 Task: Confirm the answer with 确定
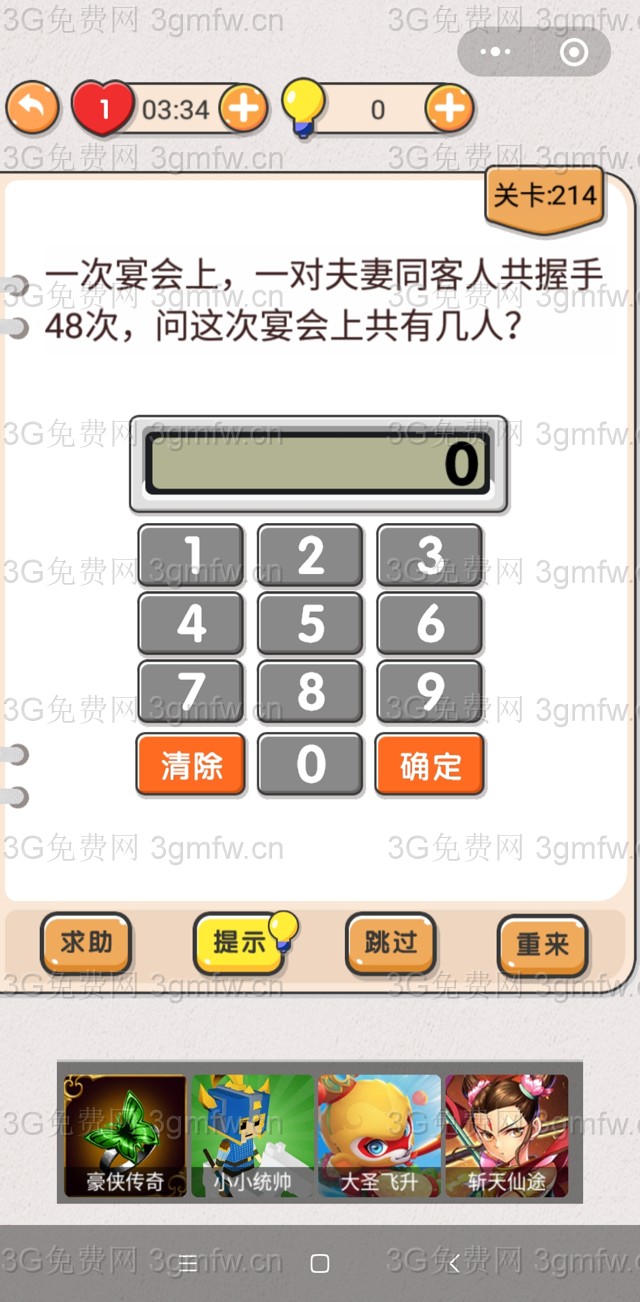430,765
